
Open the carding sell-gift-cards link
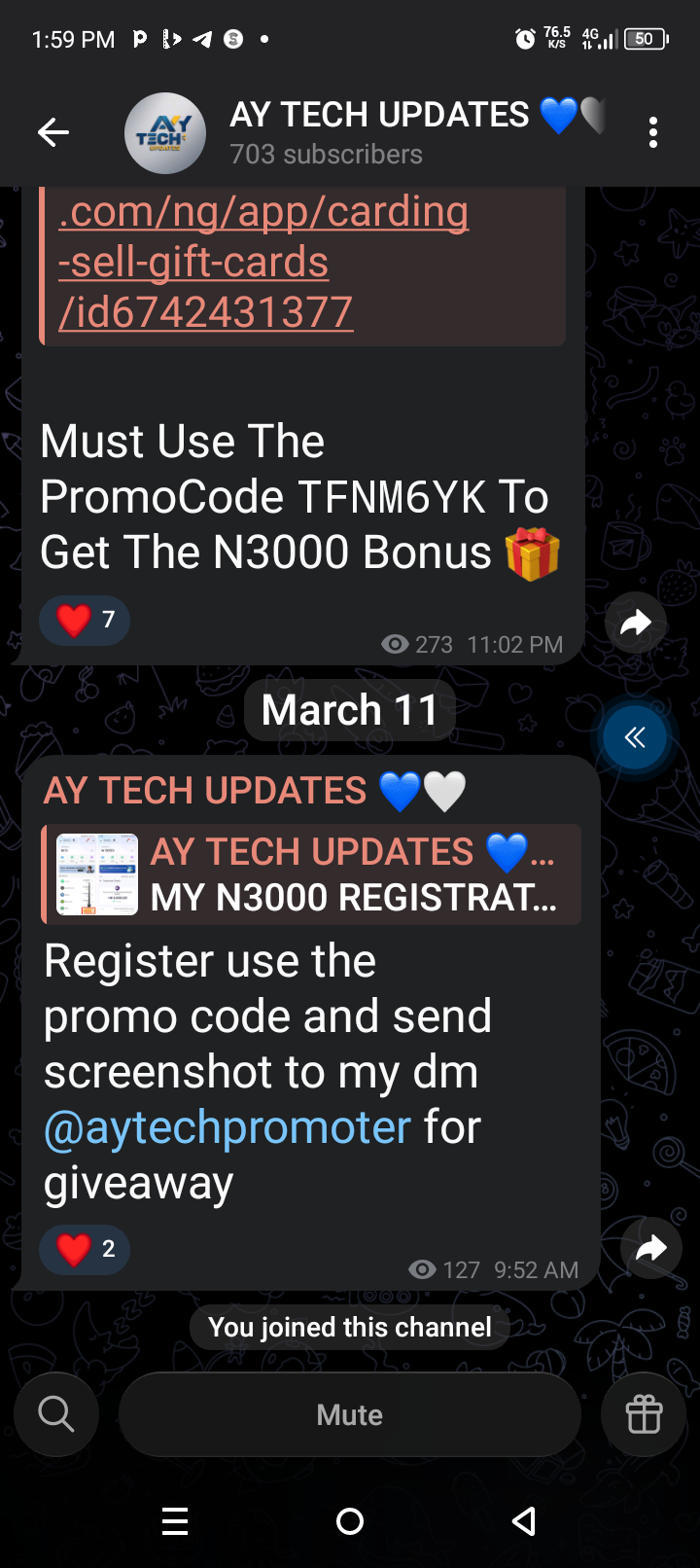(262, 261)
